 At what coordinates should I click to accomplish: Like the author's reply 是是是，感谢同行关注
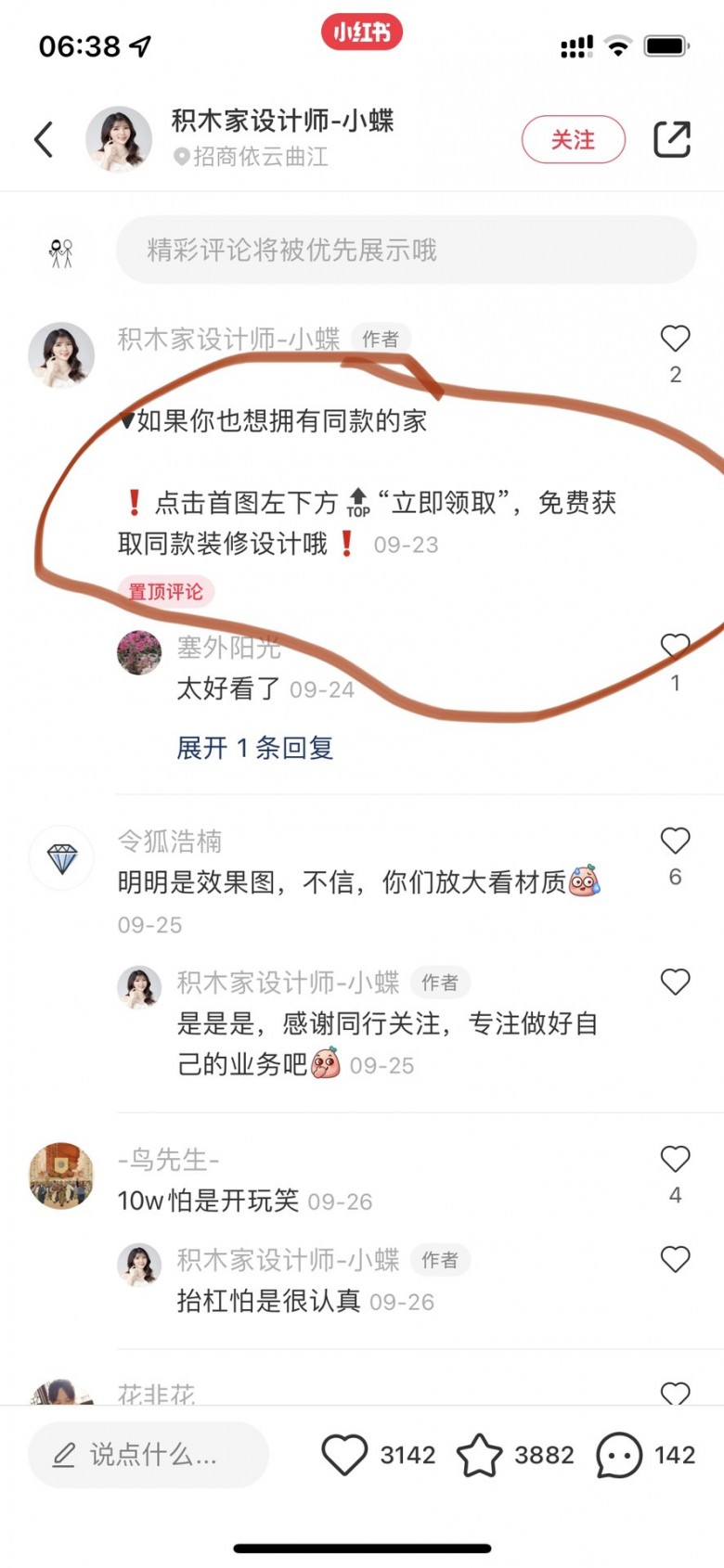[675, 982]
